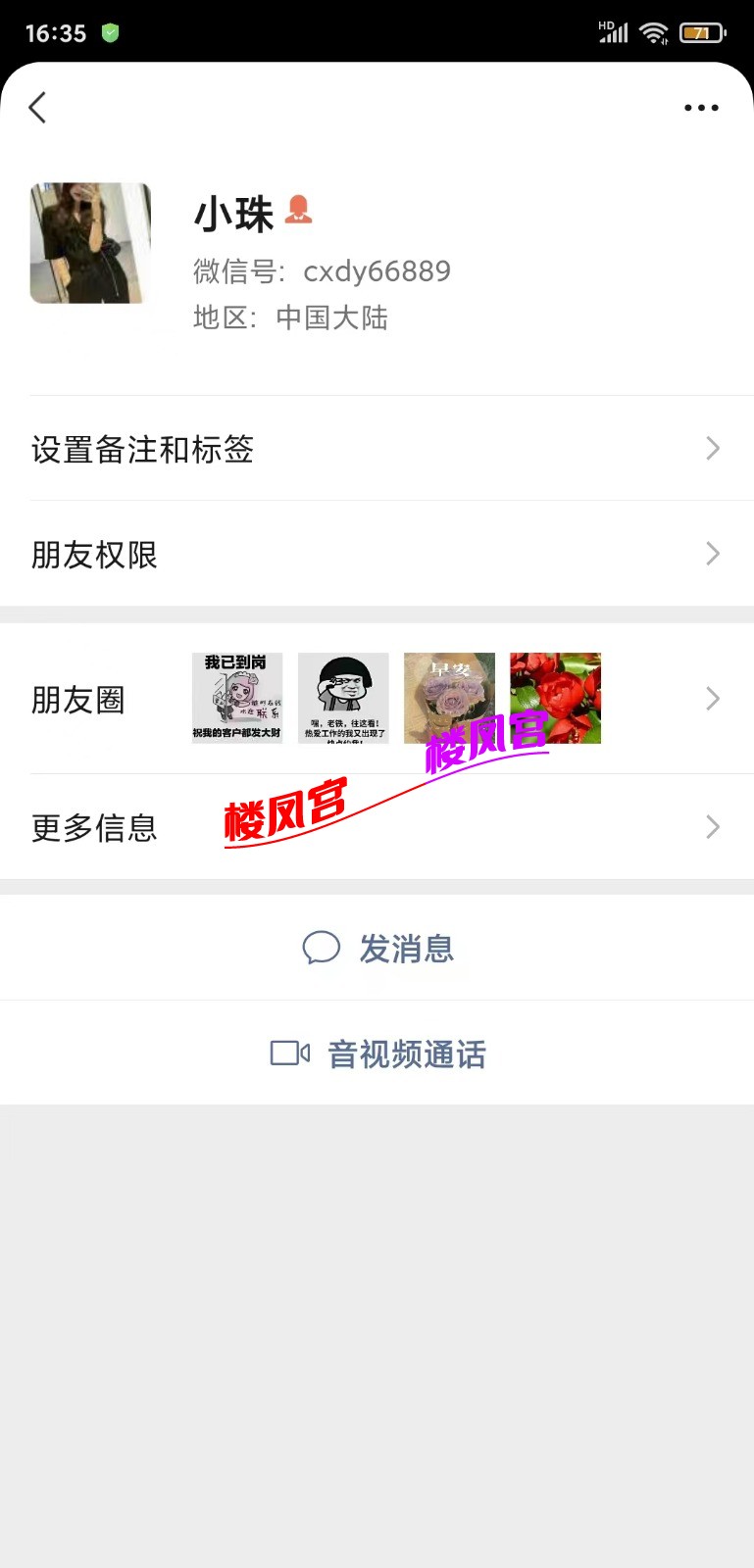Open 朋友权限 privacy options
The height and width of the screenshot is (1568, 754).
[x=377, y=555]
